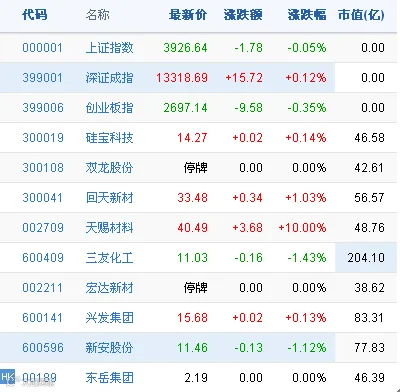Screen dimensions: 400x392
Task: Sort by 涨跌额 column header
Action: (x=243, y=15)
